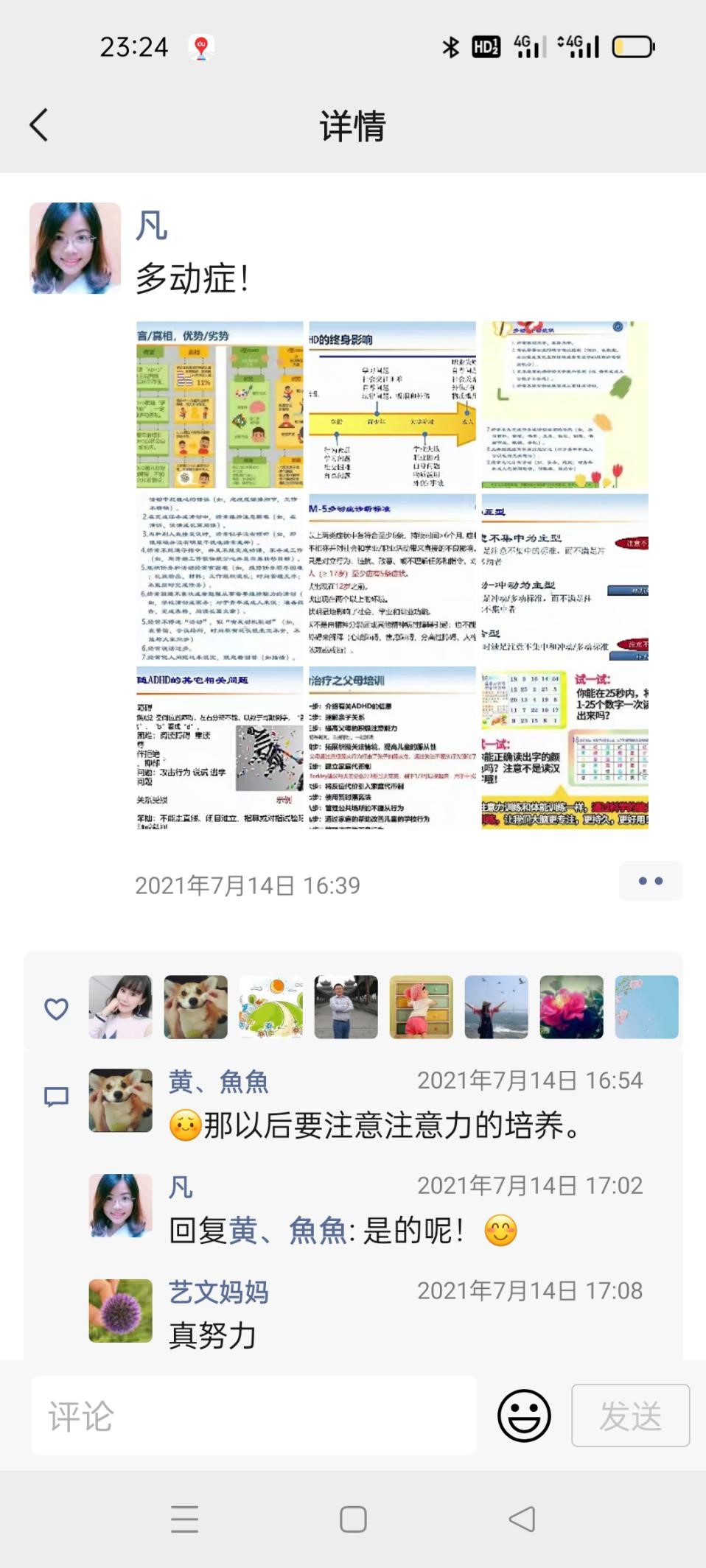
Task: Go back from the 详情 page
Action: click(38, 124)
